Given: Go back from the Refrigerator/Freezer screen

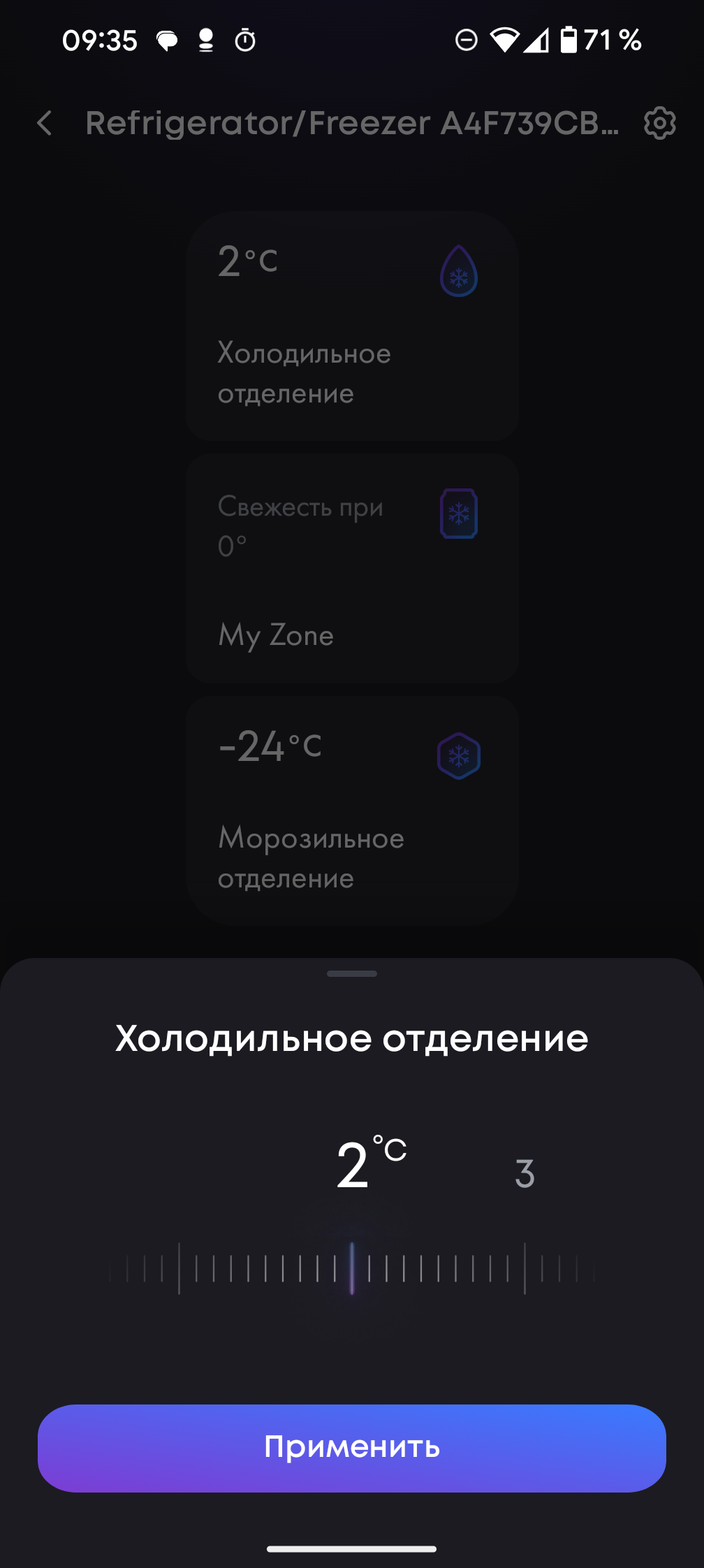Looking at the screenshot, I should click(45, 124).
